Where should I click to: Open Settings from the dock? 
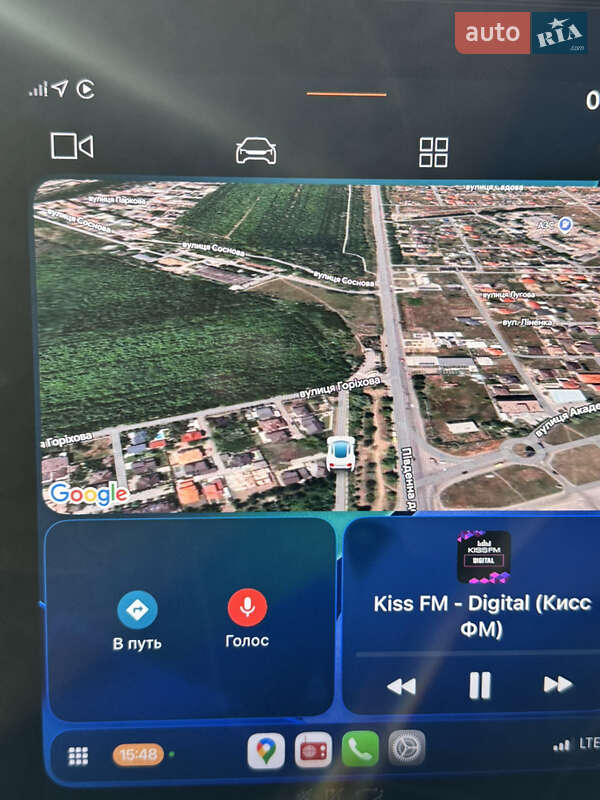(x=407, y=748)
